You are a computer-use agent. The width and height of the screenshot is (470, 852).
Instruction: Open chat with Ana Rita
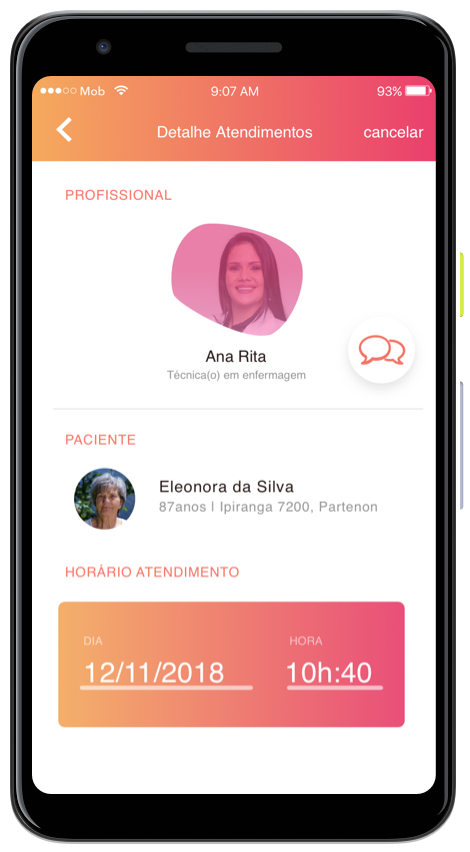click(381, 350)
